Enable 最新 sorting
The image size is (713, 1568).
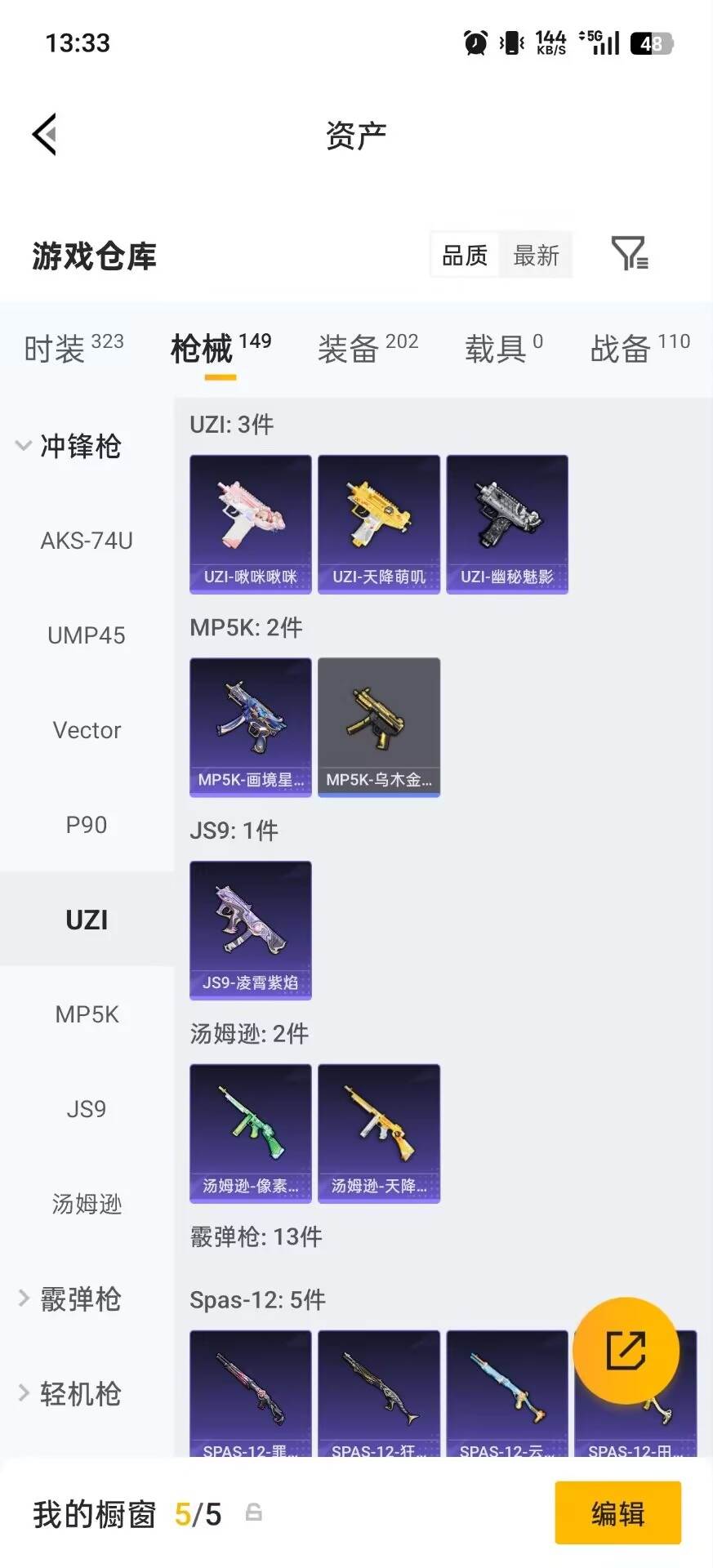pyautogui.click(x=536, y=255)
